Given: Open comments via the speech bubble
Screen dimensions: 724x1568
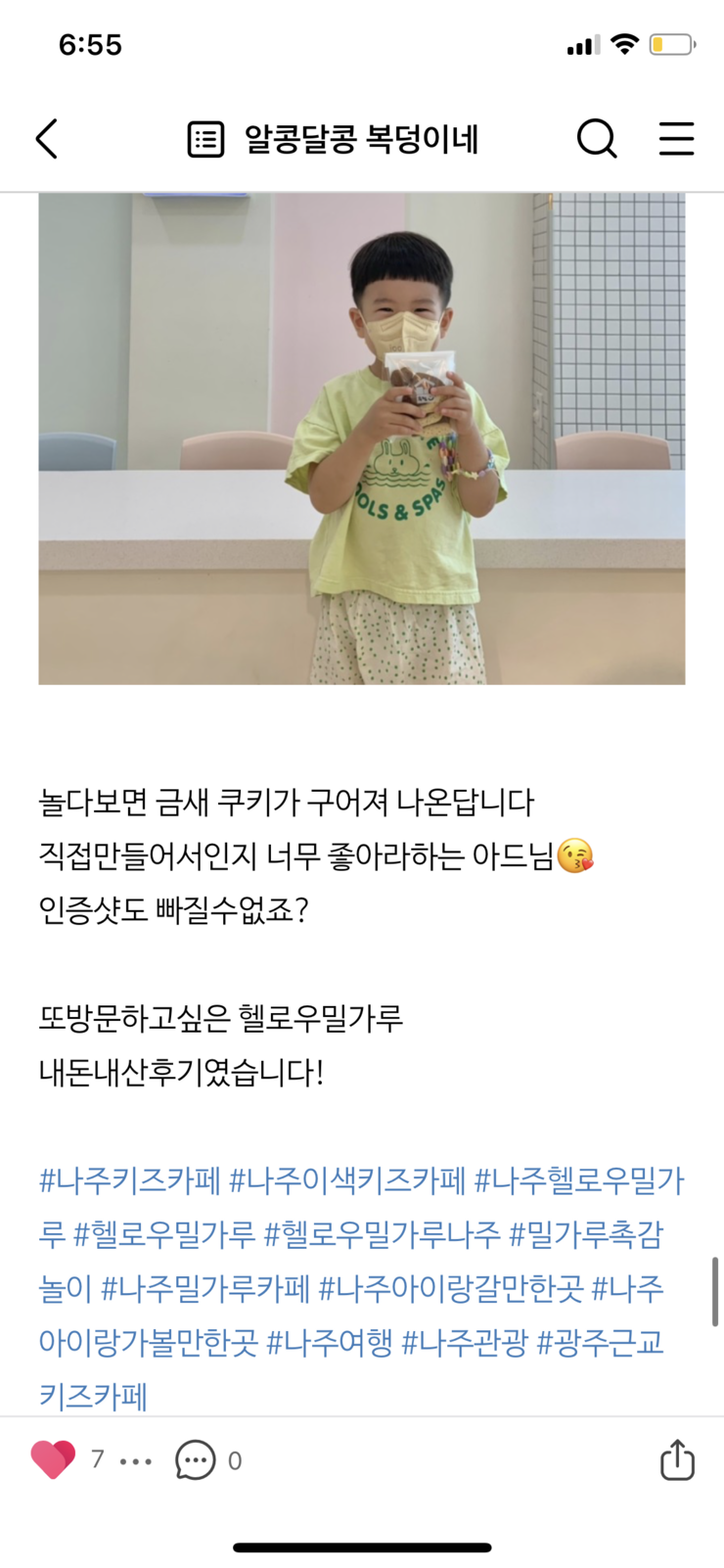Looking at the screenshot, I should 195,1460.
